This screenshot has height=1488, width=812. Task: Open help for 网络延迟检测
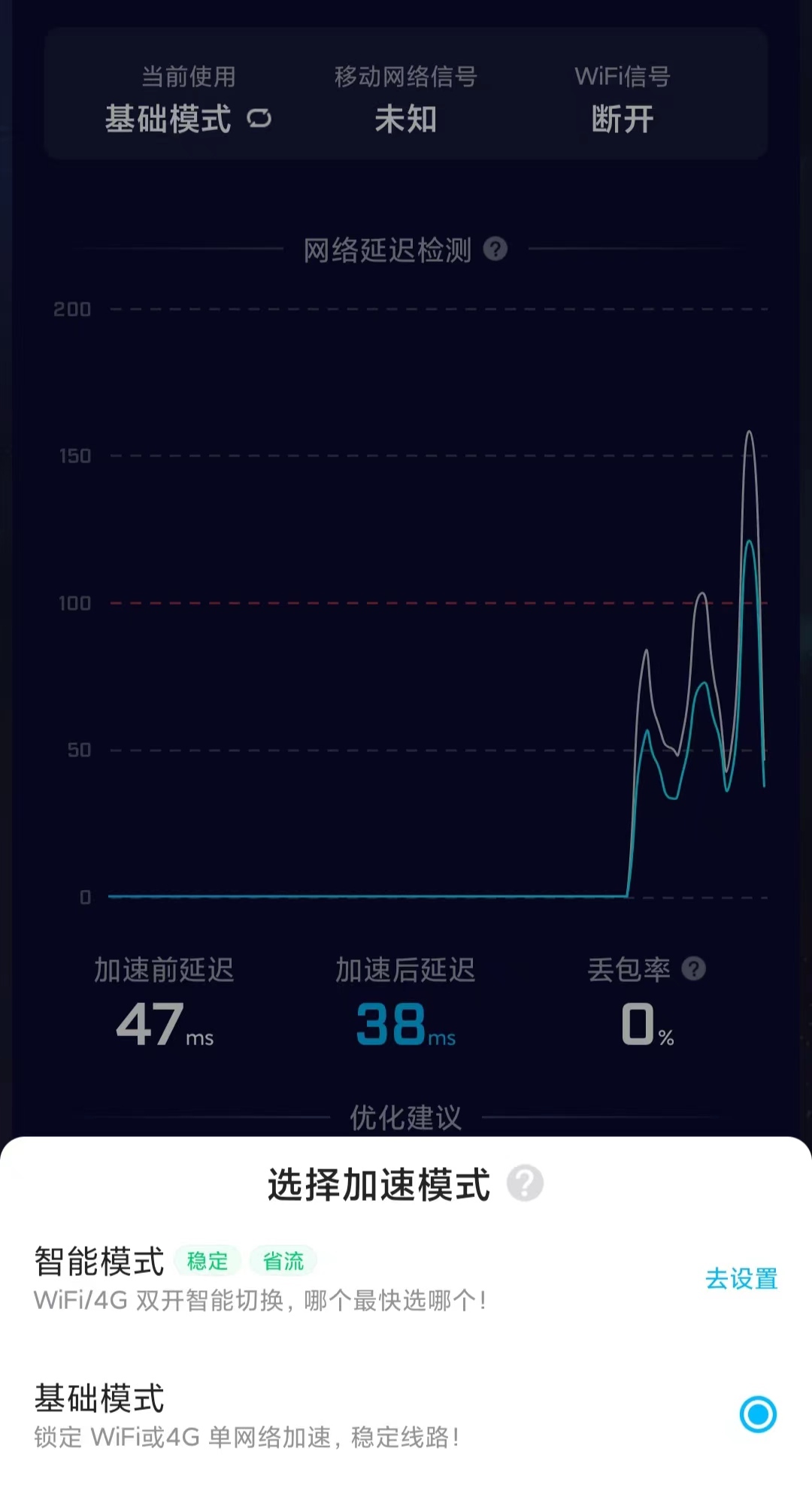tap(495, 249)
